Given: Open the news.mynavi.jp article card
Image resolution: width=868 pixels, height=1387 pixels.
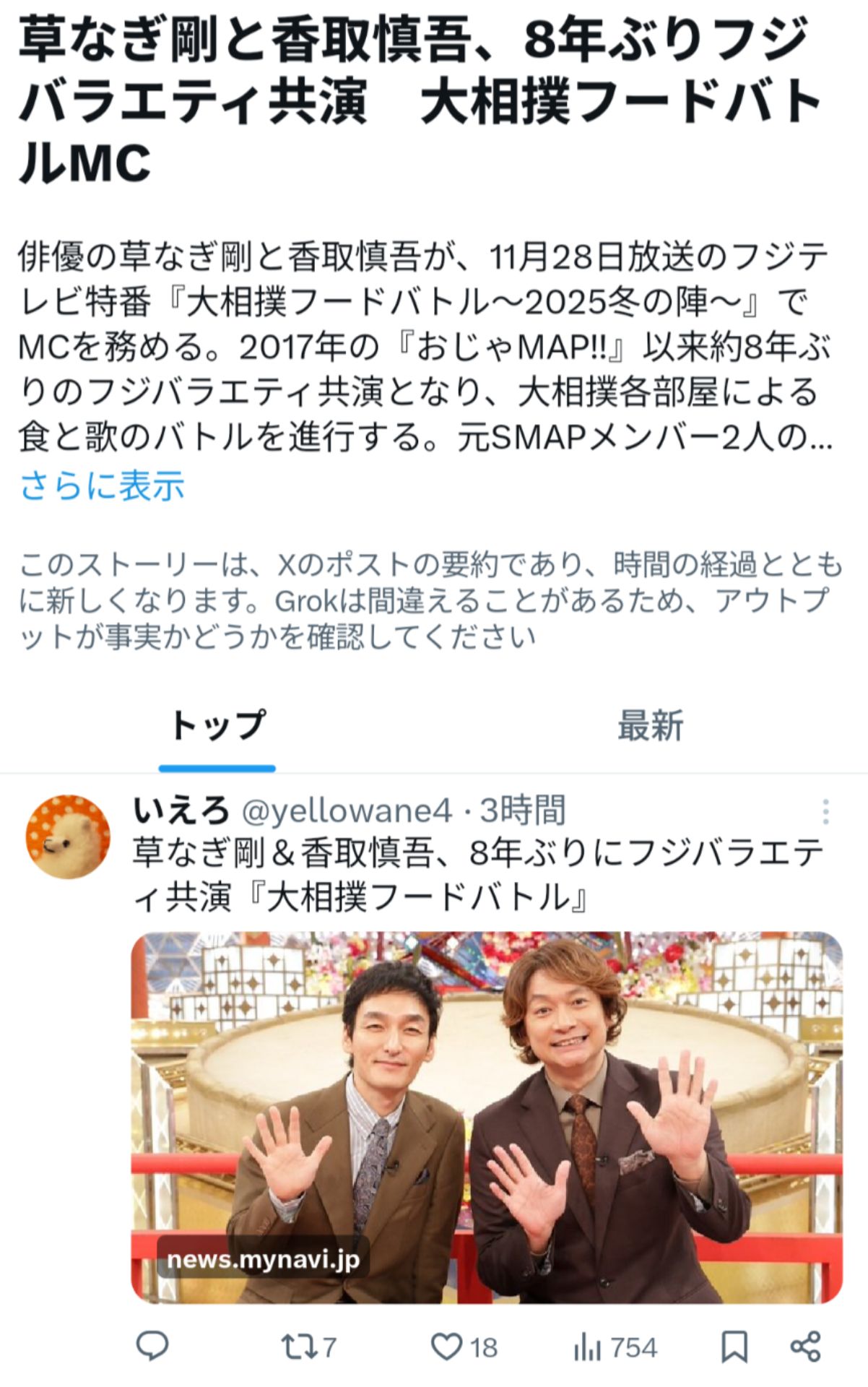Looking at the screenshot, I should (486, 1117).
